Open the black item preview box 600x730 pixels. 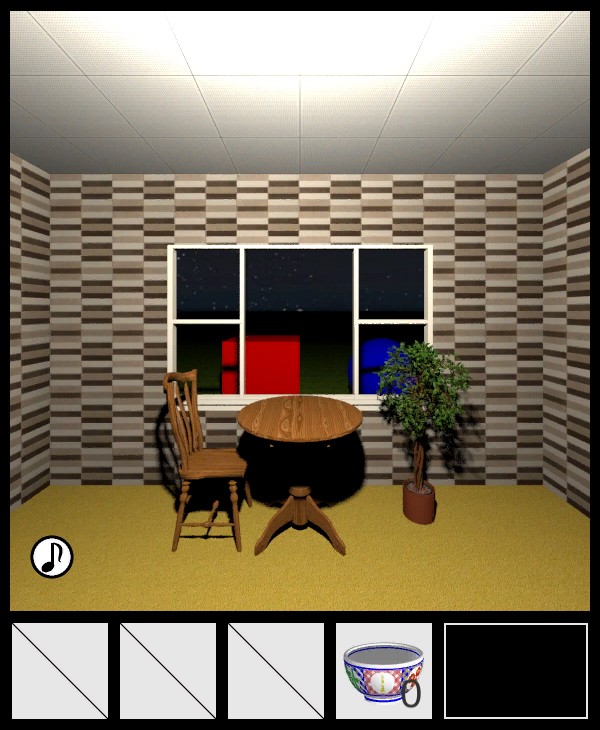point(515,671)
